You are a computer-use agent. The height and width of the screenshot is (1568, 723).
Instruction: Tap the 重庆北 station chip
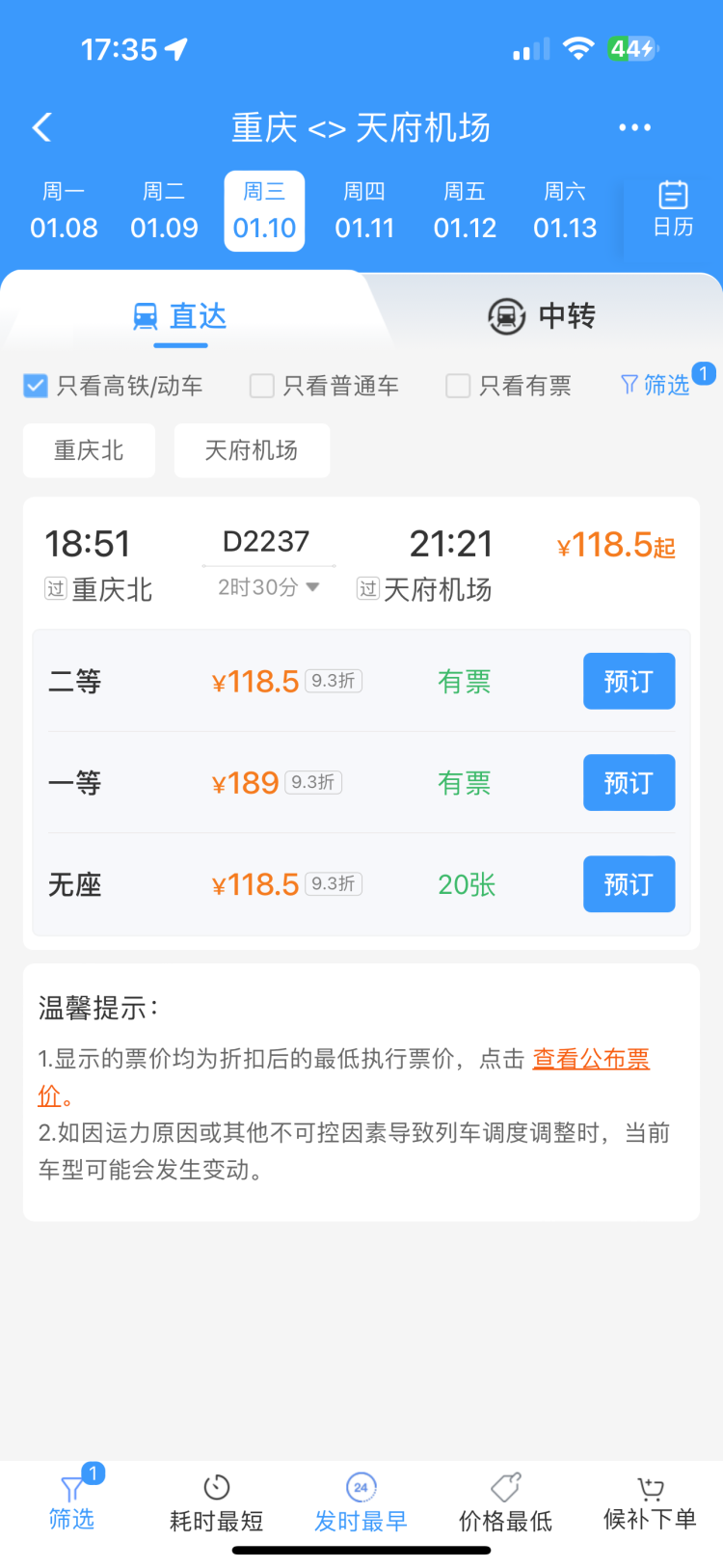tap(89, 450)
